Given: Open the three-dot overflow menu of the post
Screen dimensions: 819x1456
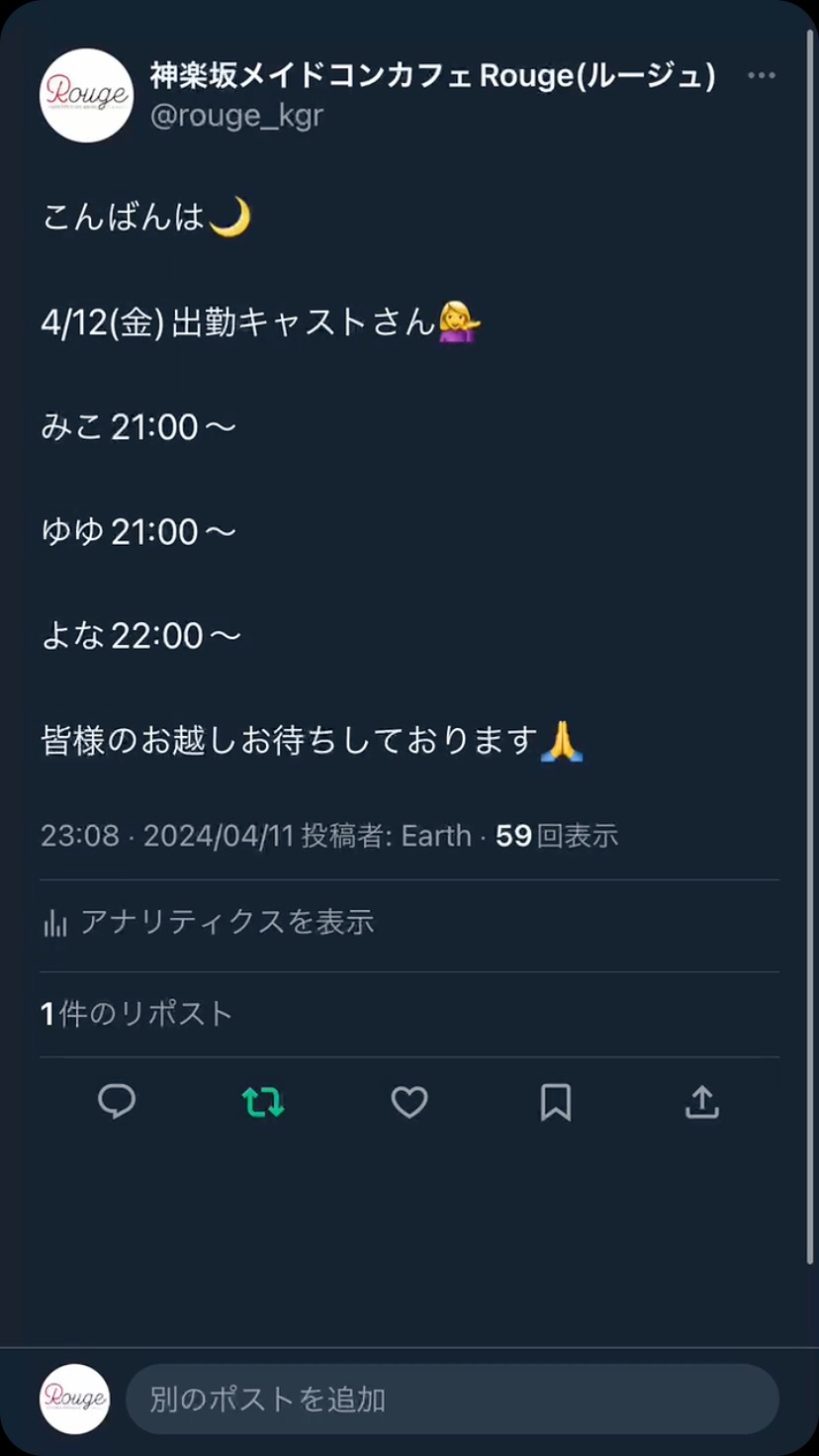Looking at the screenshot, I should pyautogui.click(x=761, y=76).
